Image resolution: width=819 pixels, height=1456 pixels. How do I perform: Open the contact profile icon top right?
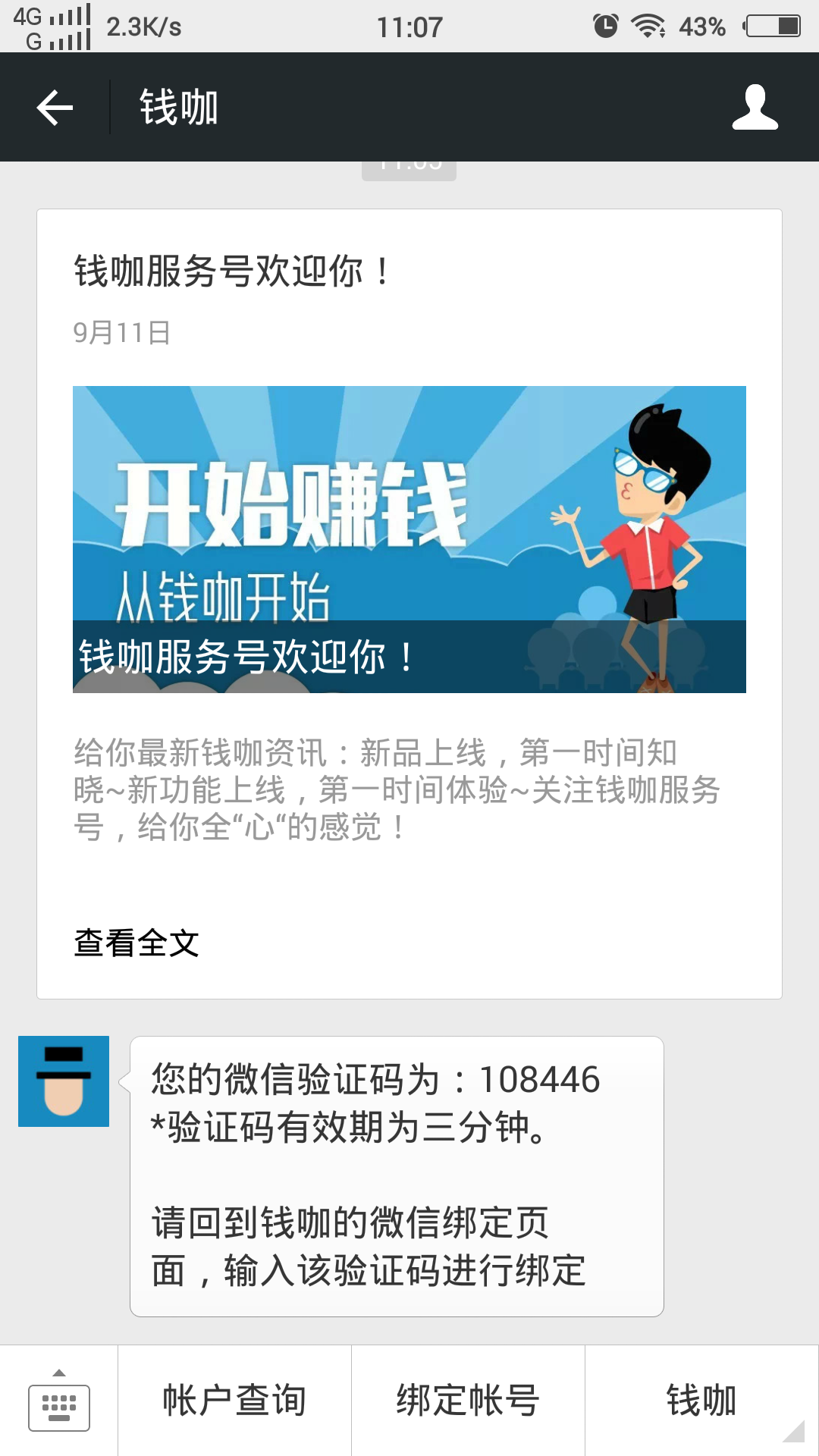tap(756, 108)
